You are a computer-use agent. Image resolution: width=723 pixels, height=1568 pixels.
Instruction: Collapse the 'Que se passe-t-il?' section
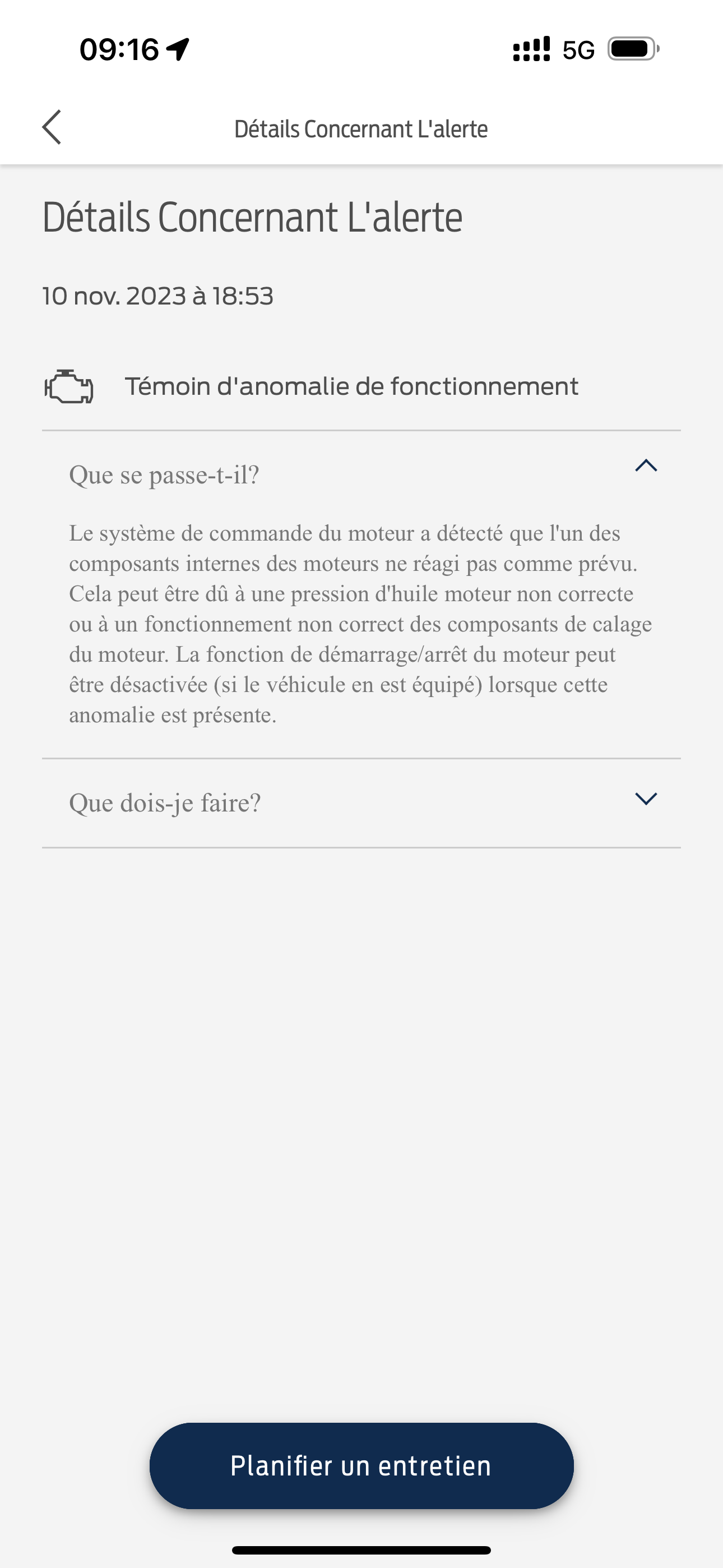(646, 466)
